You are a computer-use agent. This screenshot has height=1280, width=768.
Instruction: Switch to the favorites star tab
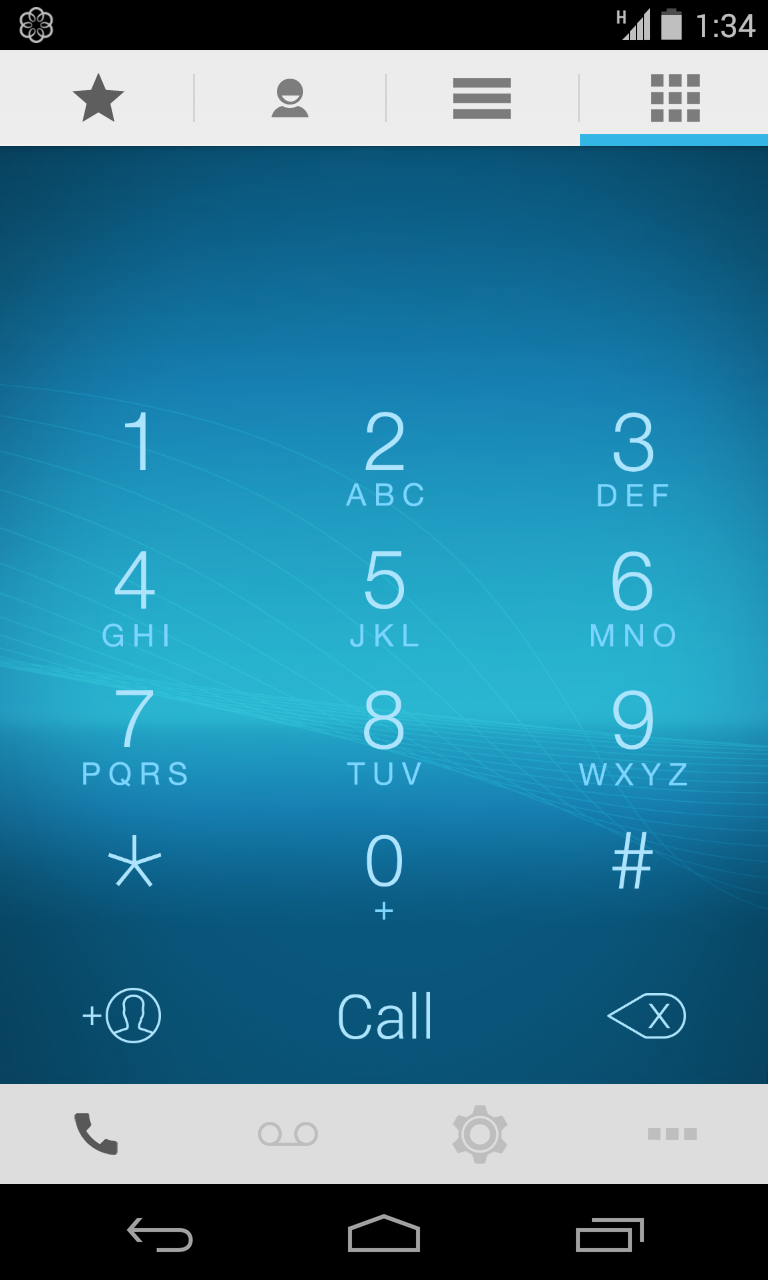pos(98,98)
